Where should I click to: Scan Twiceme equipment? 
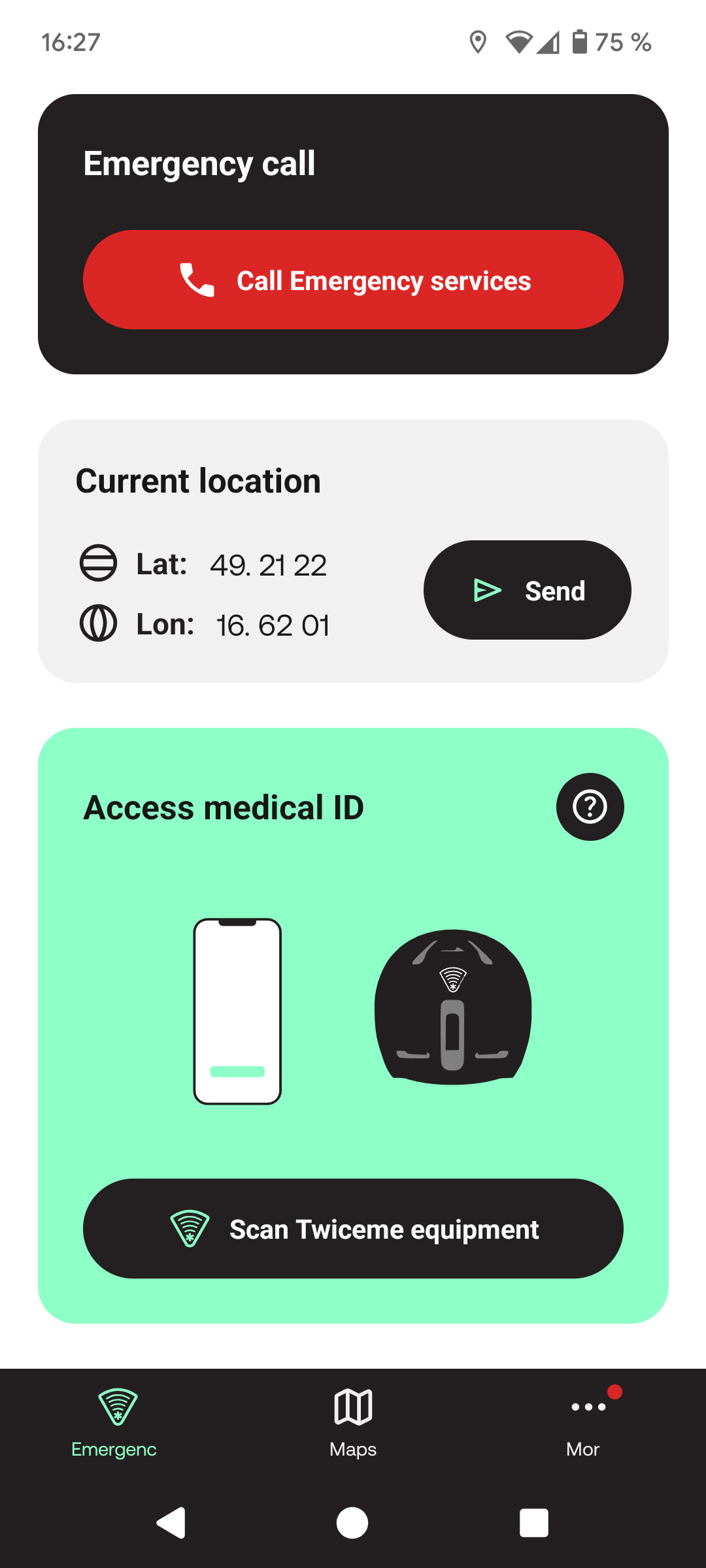coord(353,1228)
